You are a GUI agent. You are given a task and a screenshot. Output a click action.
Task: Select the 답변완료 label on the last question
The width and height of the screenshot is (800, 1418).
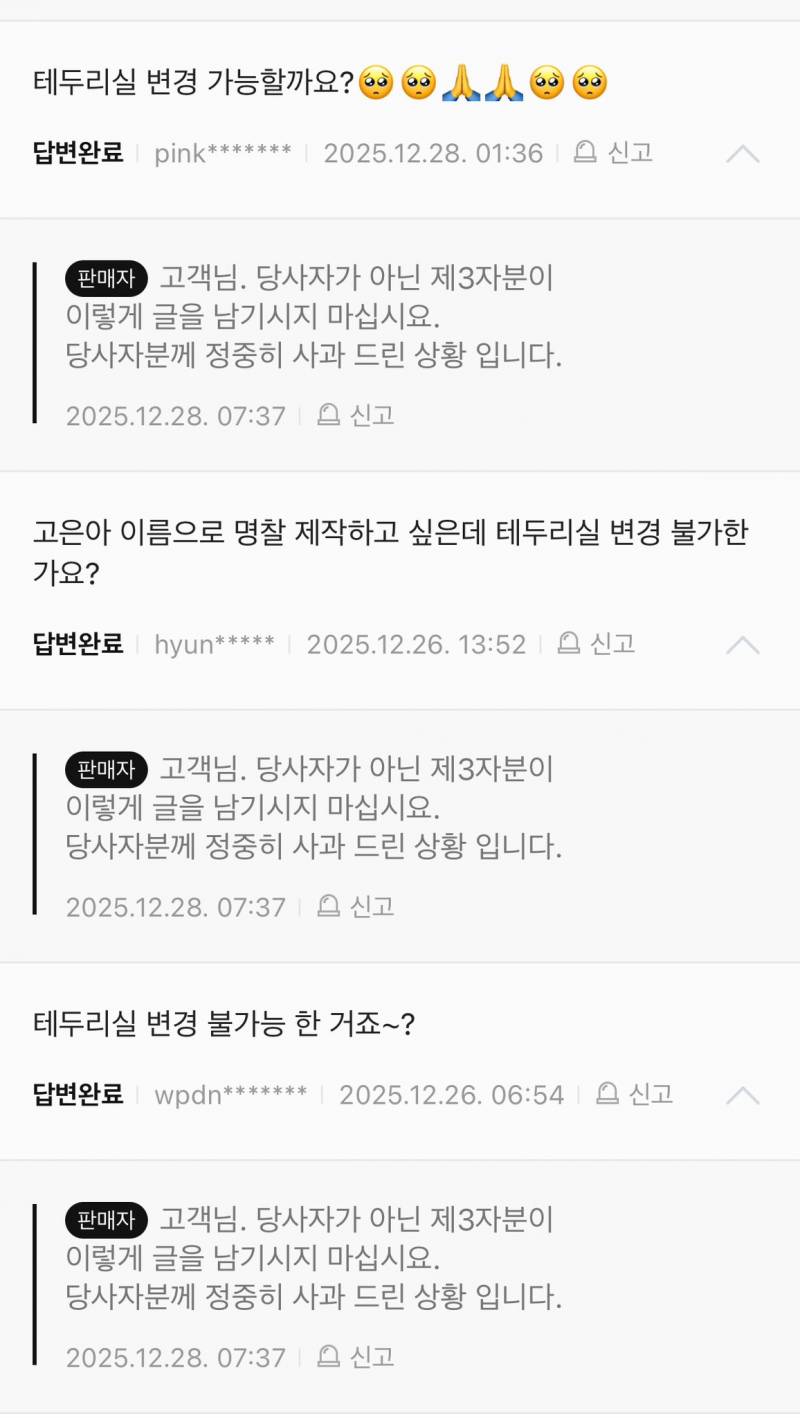[x=78, y=1094]
